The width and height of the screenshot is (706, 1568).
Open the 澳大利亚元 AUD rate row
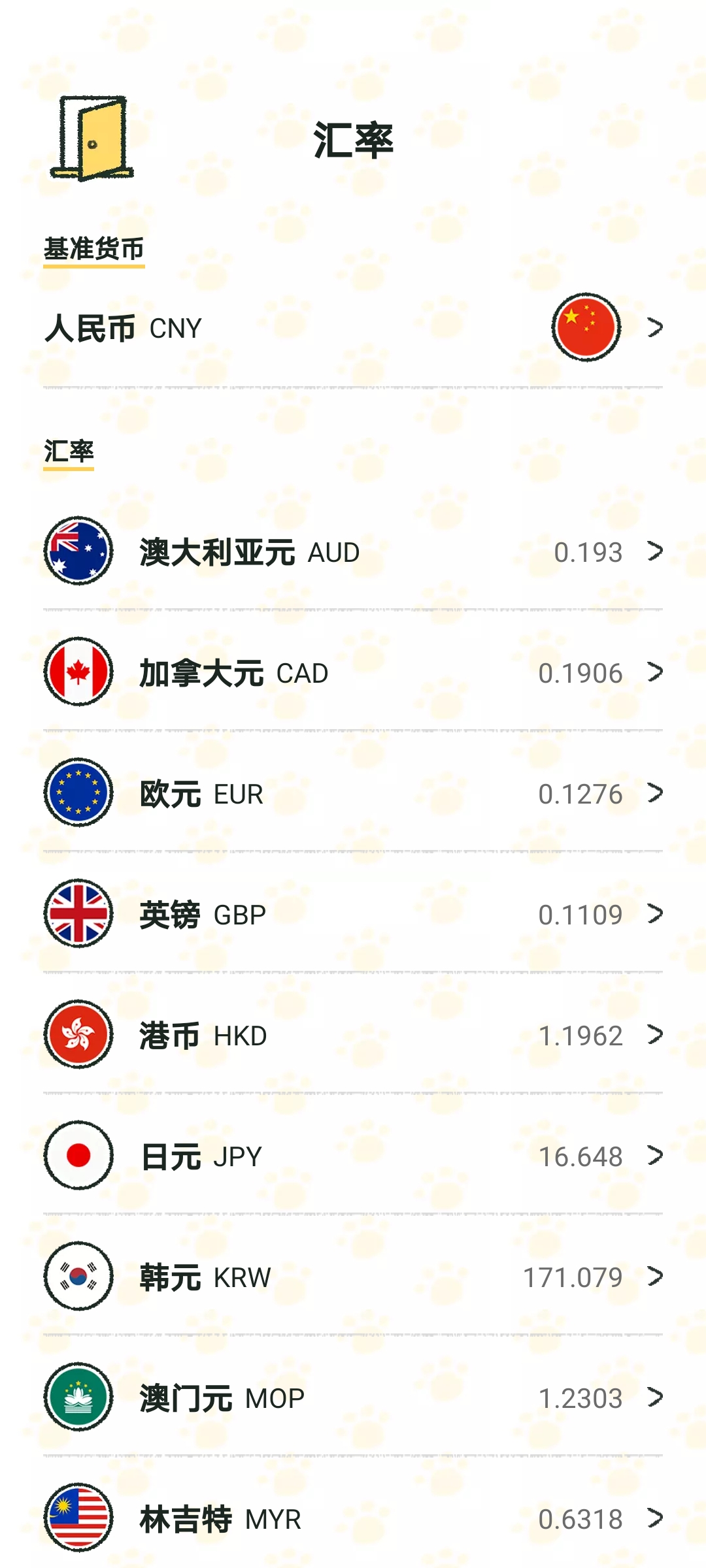[353, 552]
